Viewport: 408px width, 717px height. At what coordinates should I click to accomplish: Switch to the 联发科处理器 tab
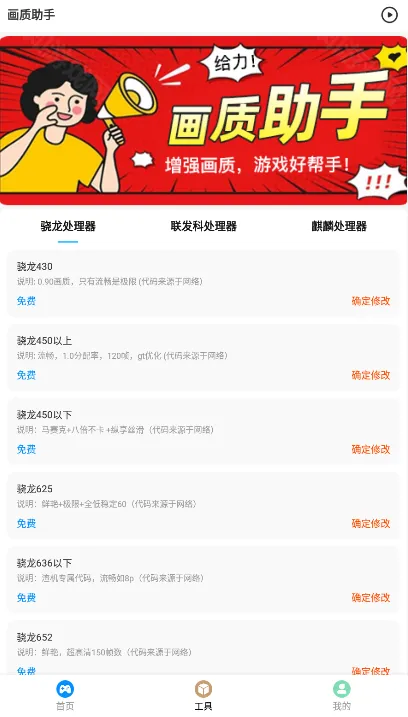pyautogui.click(x=204, y=226)
